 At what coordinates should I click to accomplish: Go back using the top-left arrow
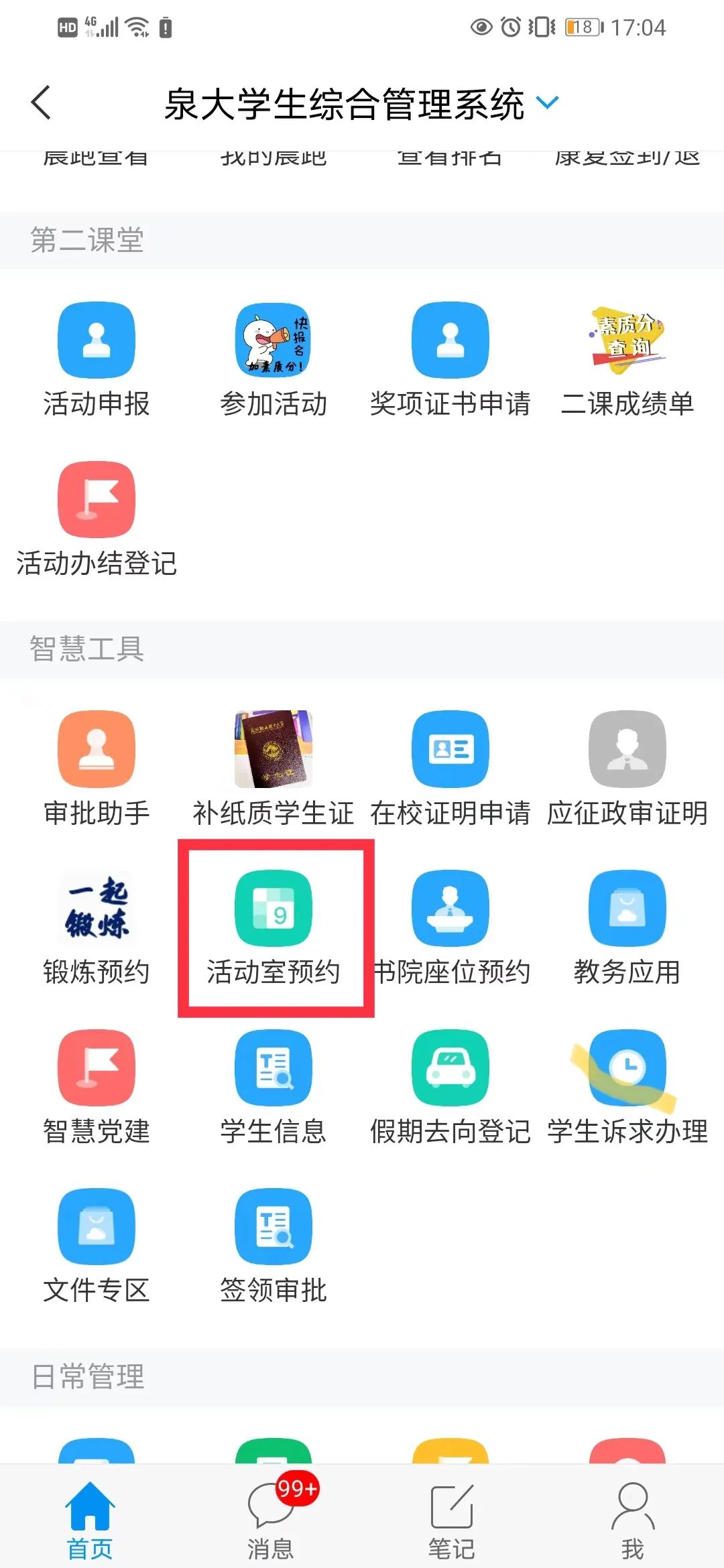click(x=42, y=103)
